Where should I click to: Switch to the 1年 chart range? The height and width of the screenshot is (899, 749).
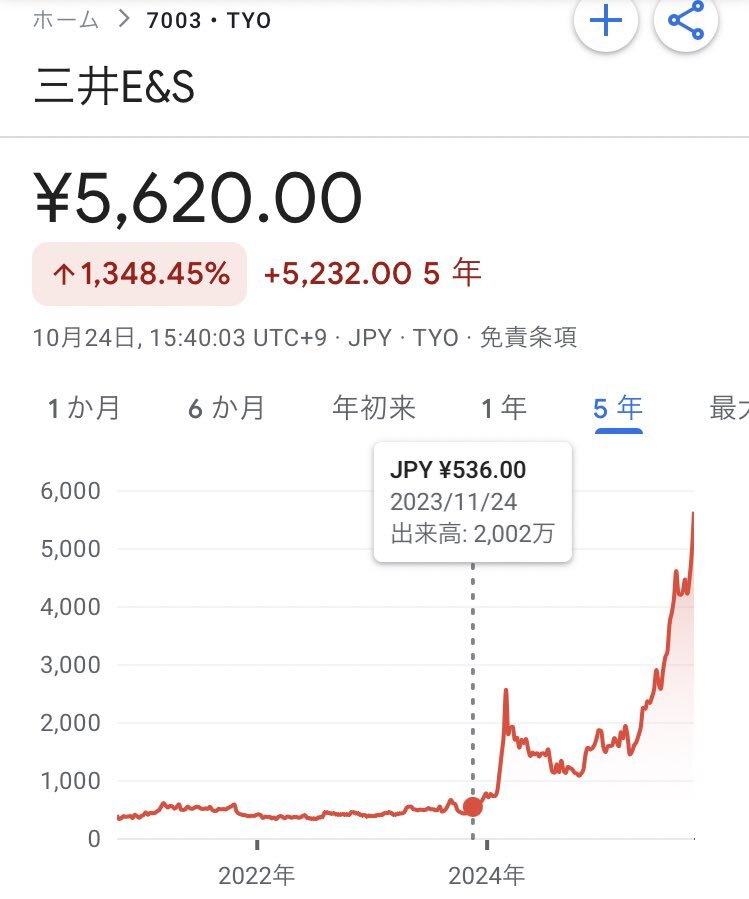[x=503, y=408]
